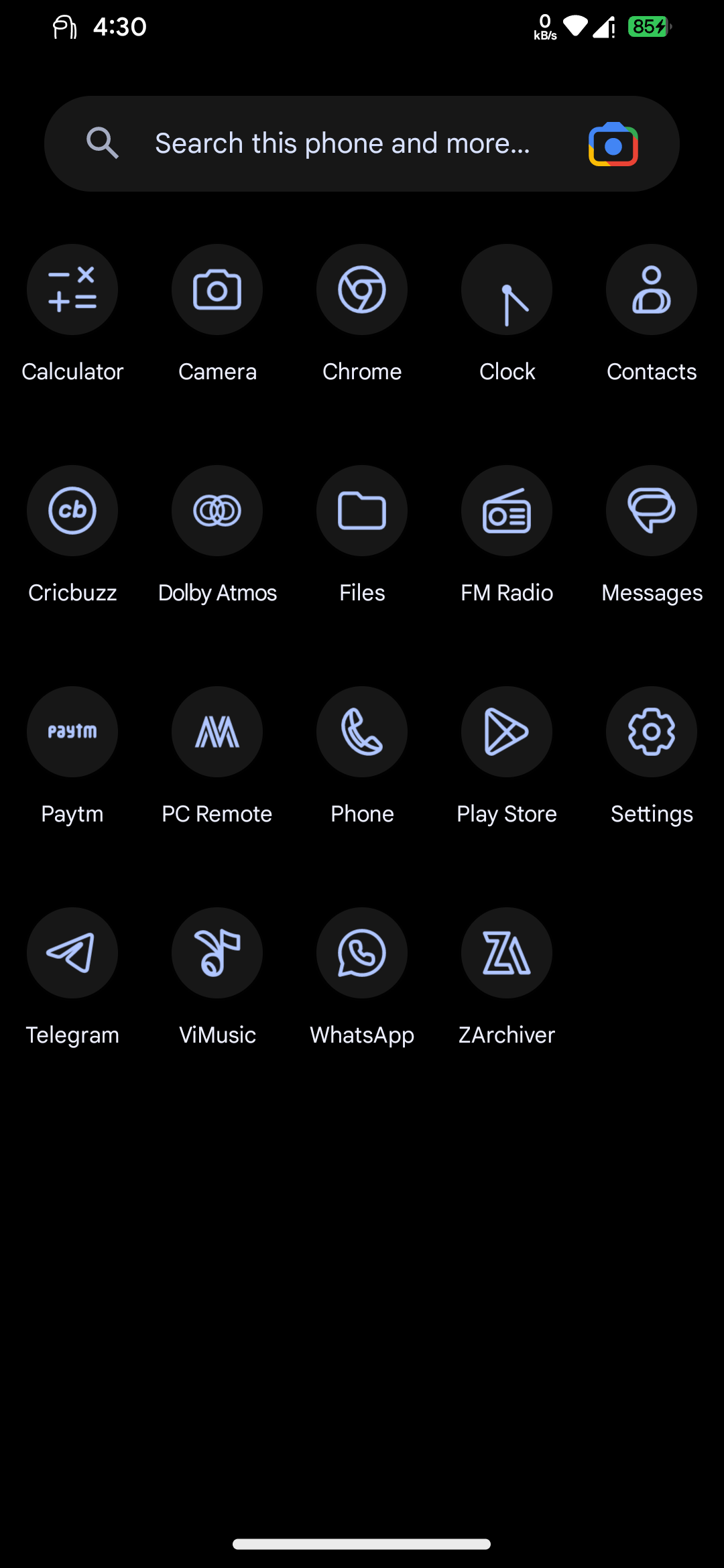
Task: Open the Camera app
Action: tap(217, 290)
